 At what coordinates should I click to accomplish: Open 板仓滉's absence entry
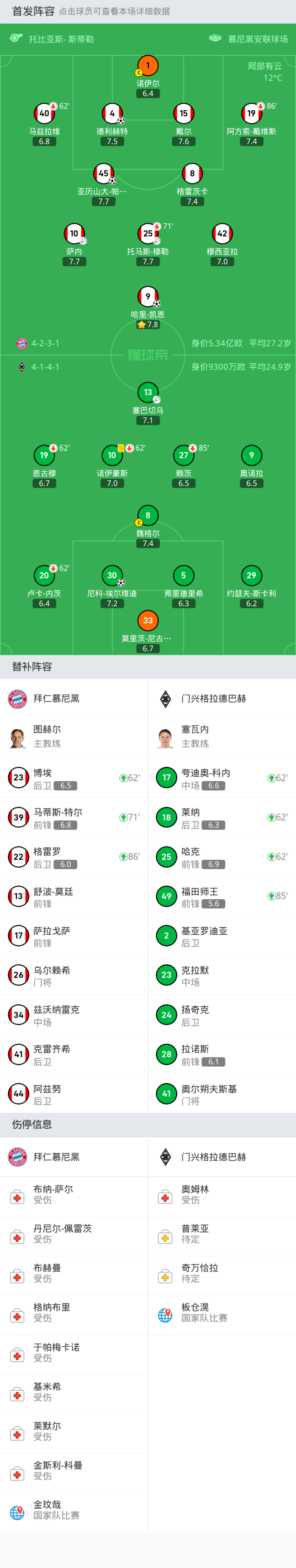[x=222, y=1312]
